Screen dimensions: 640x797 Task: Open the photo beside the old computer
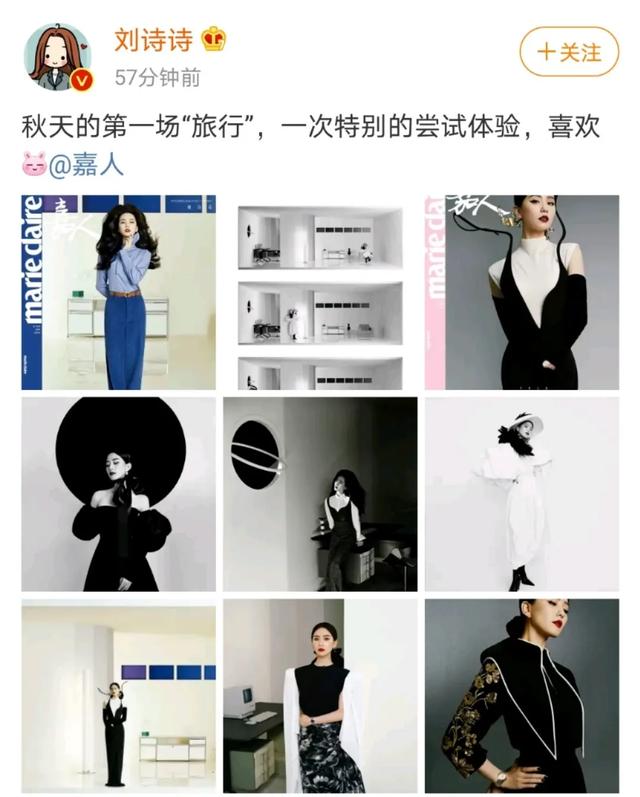pyautogui.click(x=320, y=696)
